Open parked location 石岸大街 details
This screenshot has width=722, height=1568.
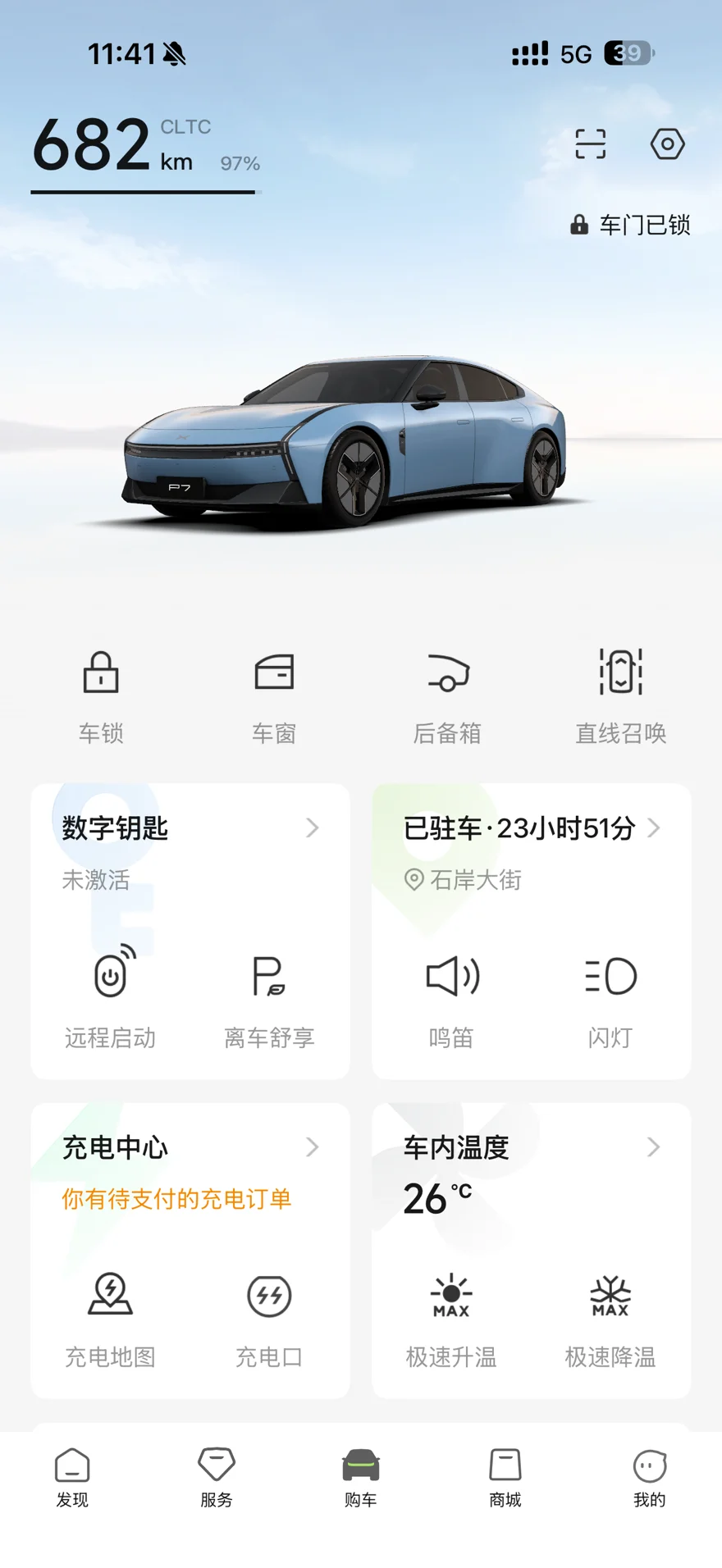(x=475, y=880)
